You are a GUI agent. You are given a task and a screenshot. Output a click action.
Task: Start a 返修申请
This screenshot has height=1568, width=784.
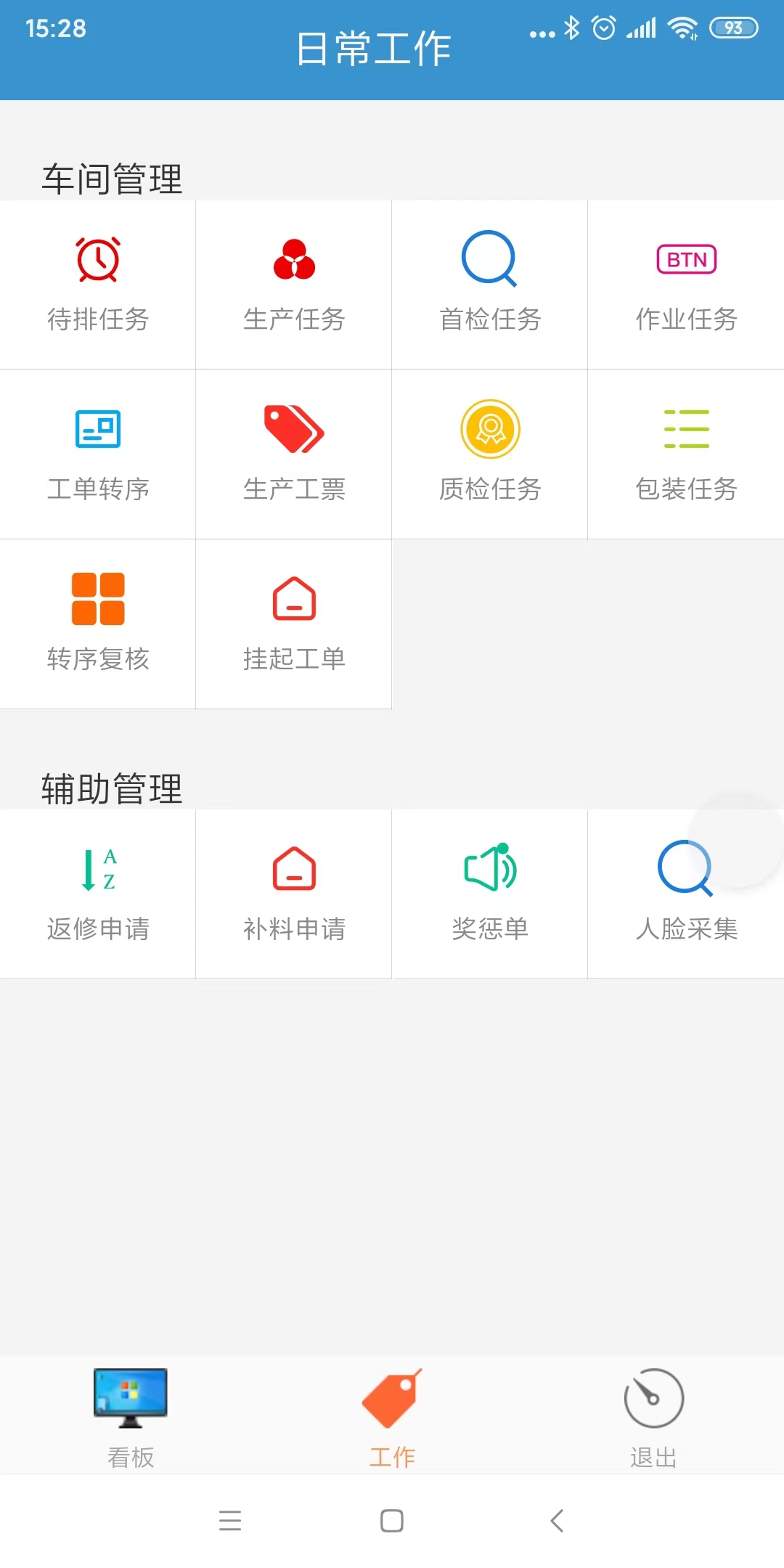click(98, 894)
